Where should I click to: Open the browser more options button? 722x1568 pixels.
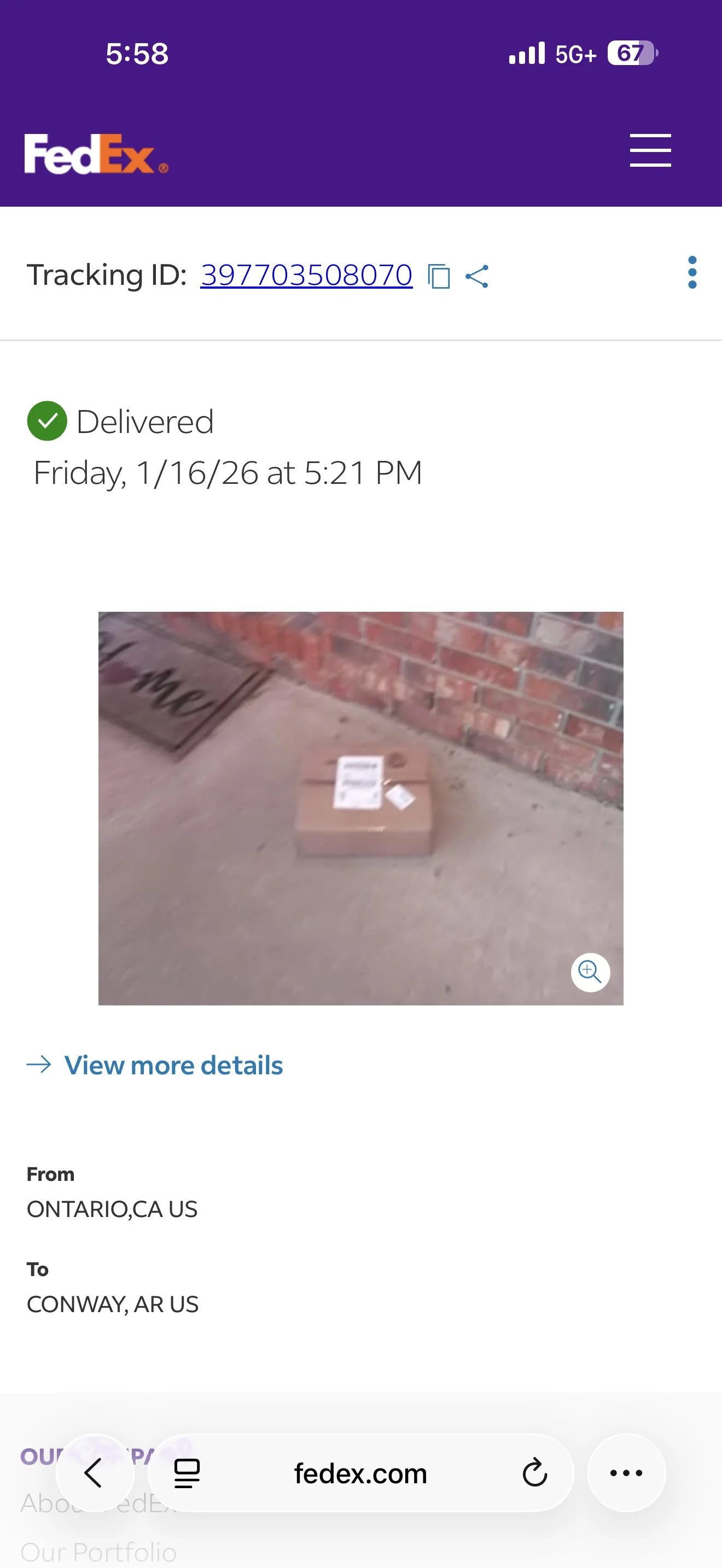(626, 1473)
